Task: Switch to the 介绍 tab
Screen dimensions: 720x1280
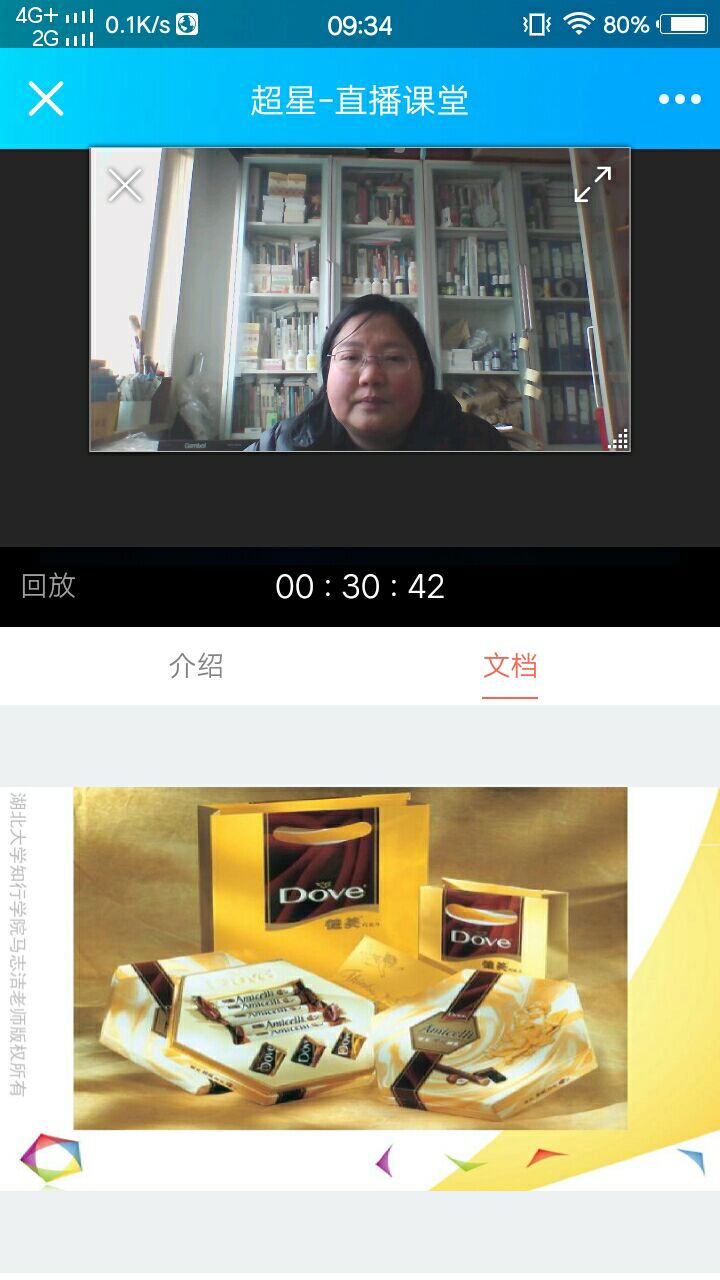Action: pyautogui.click(x=196, y=666)
